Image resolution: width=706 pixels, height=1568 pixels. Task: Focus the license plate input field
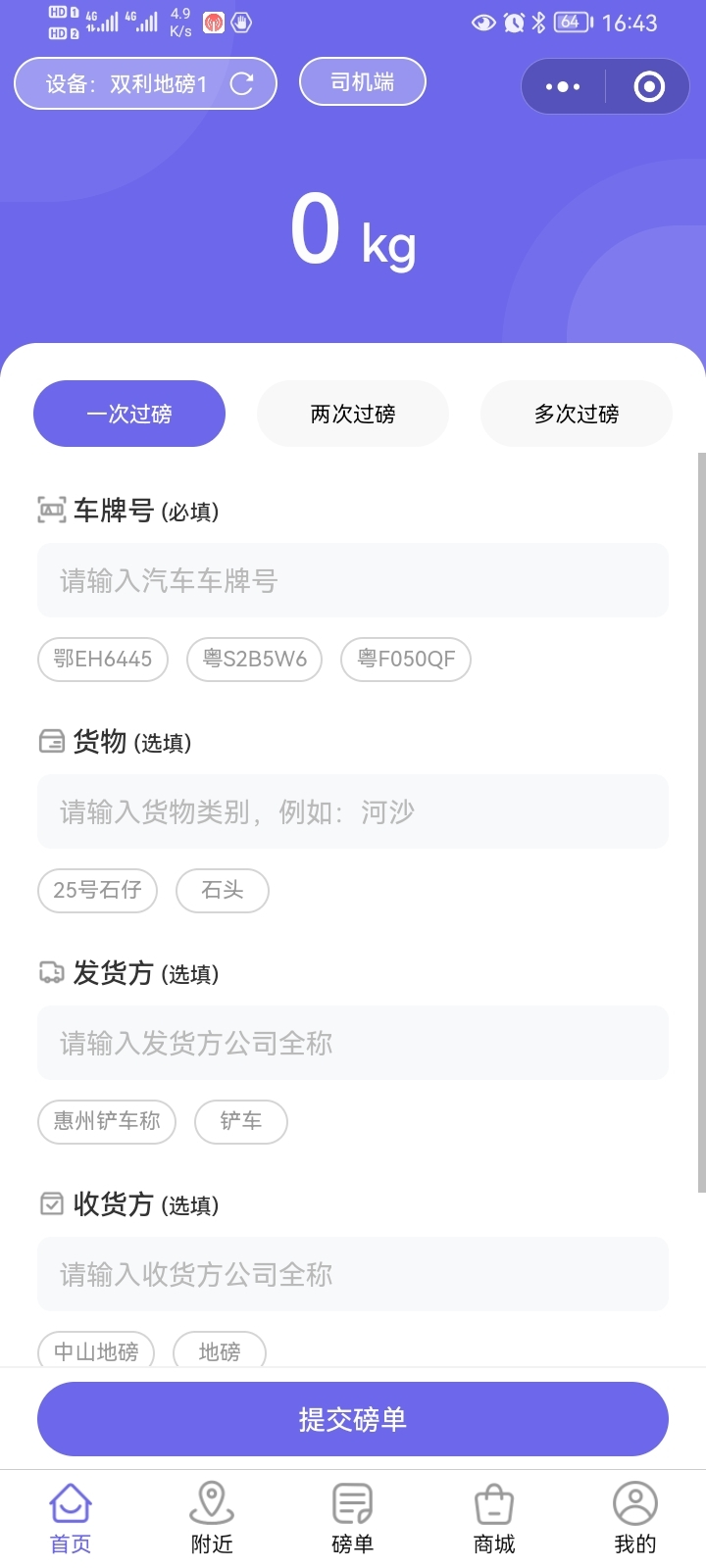coord(353,580)
